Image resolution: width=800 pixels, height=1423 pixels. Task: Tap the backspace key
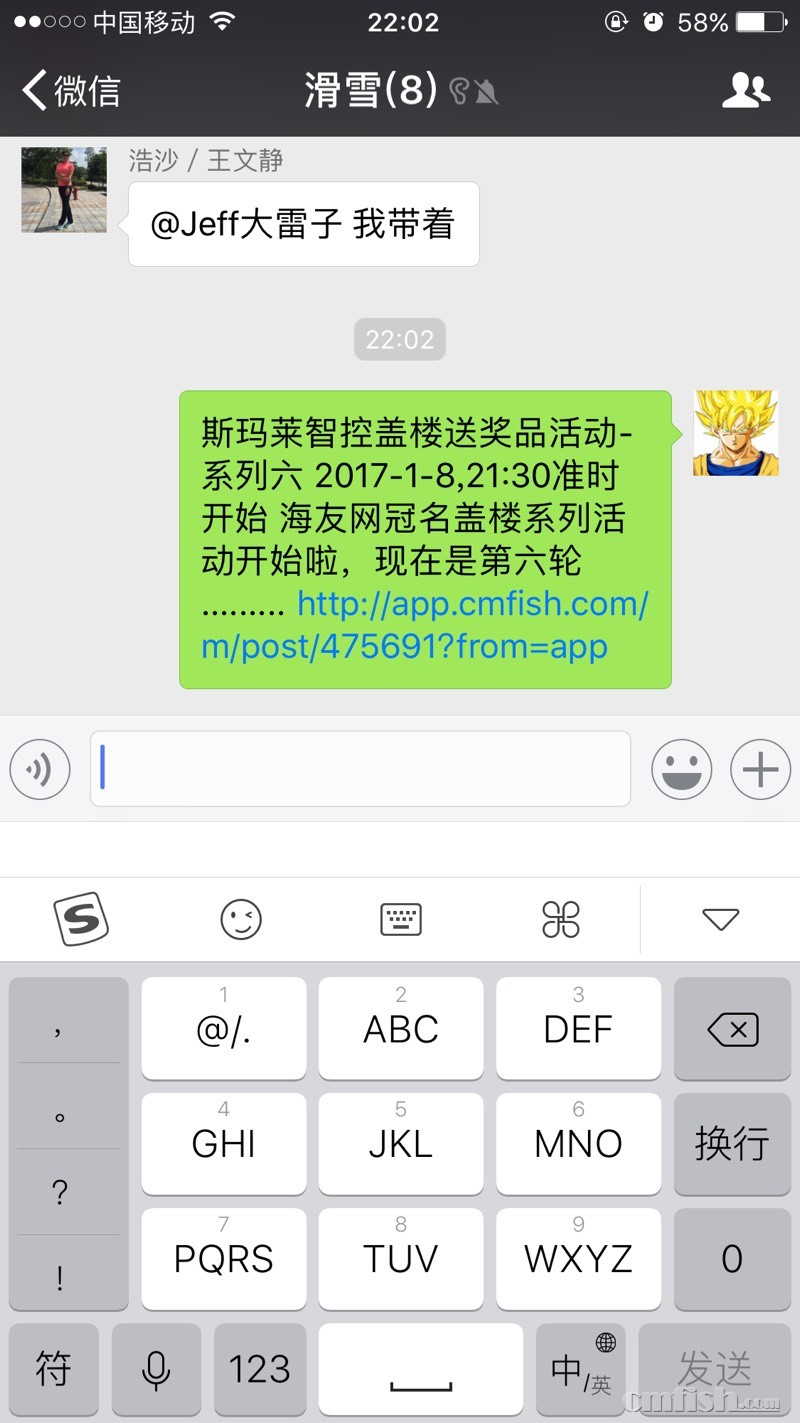click(x=732, y=1029)
